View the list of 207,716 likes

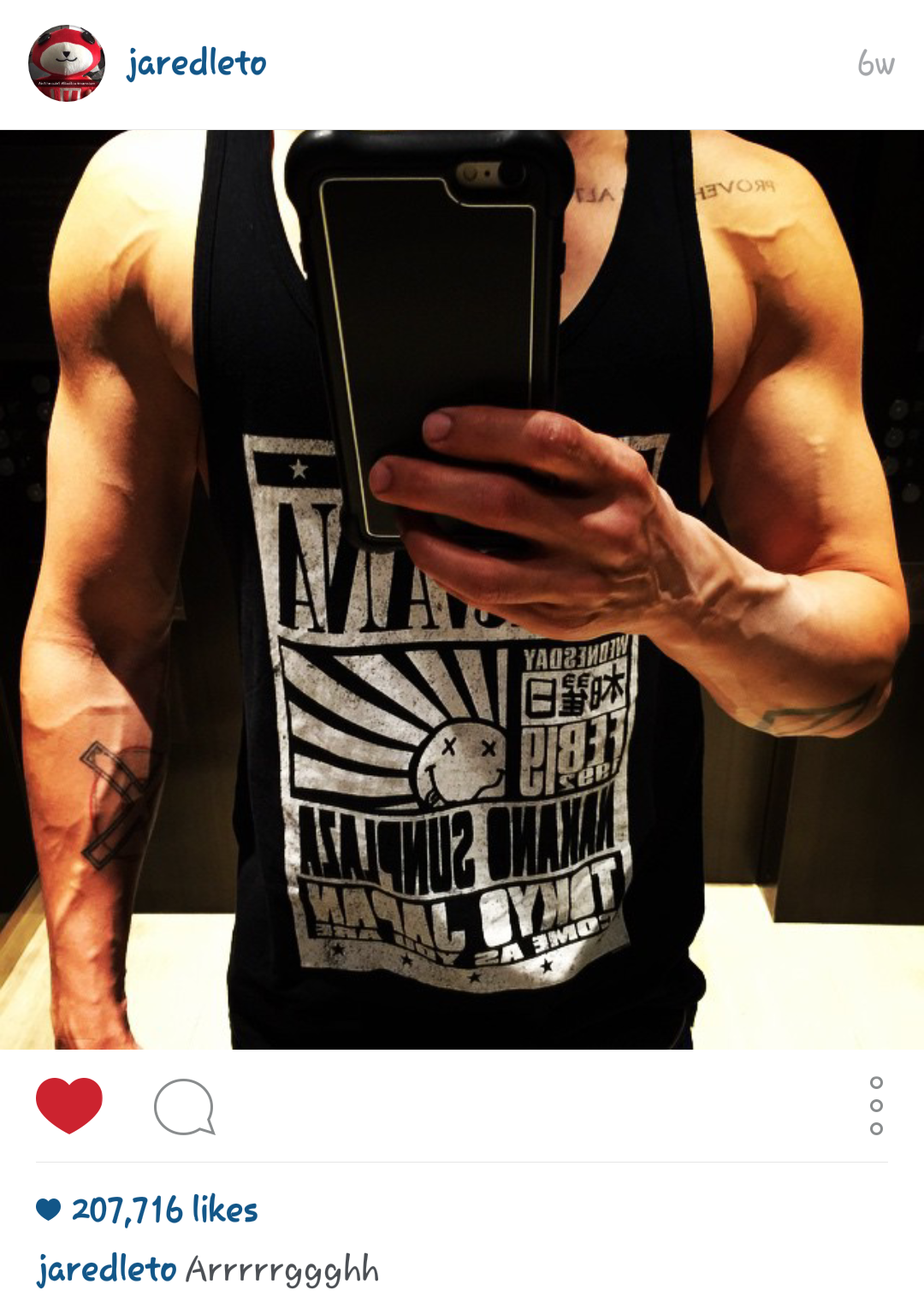pos(163,1210)
